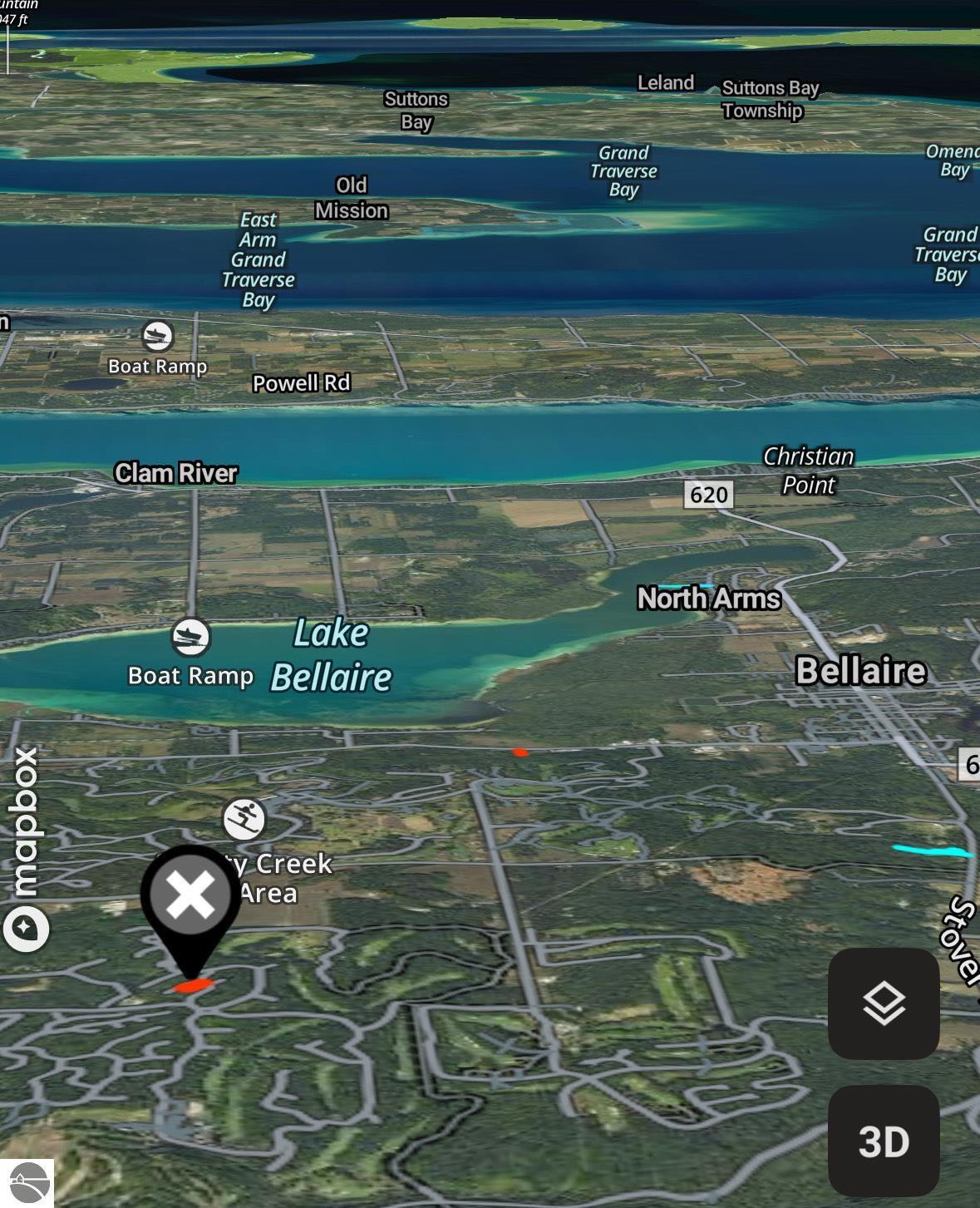Select the skiing area marker icon
This screenshot has height=1208, width=980.
244,819
